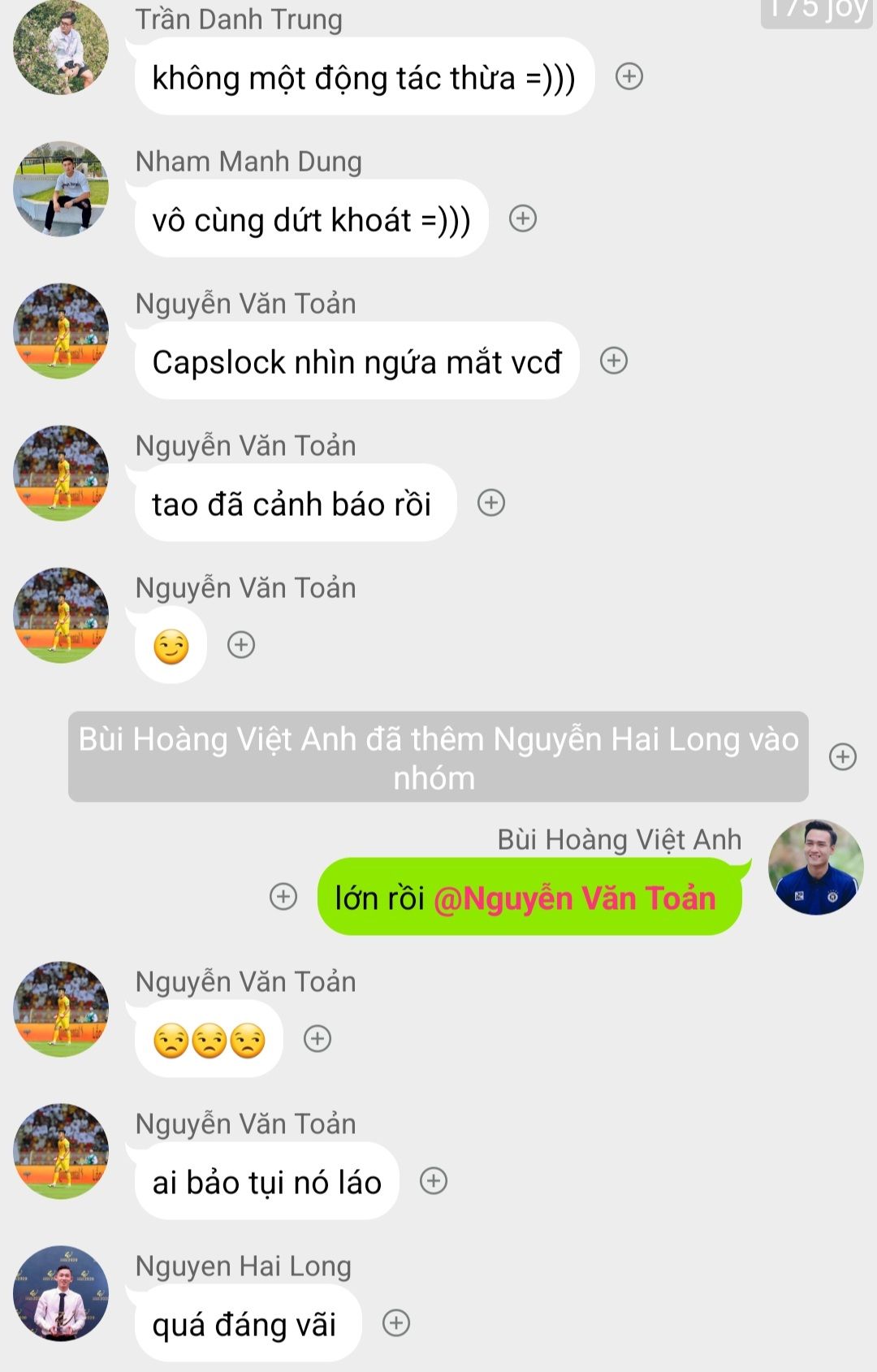The width and height of the screenshot is (877, 1372).
Task: View Nham Manh Dung's avatar
Action: tap(61, 189)
